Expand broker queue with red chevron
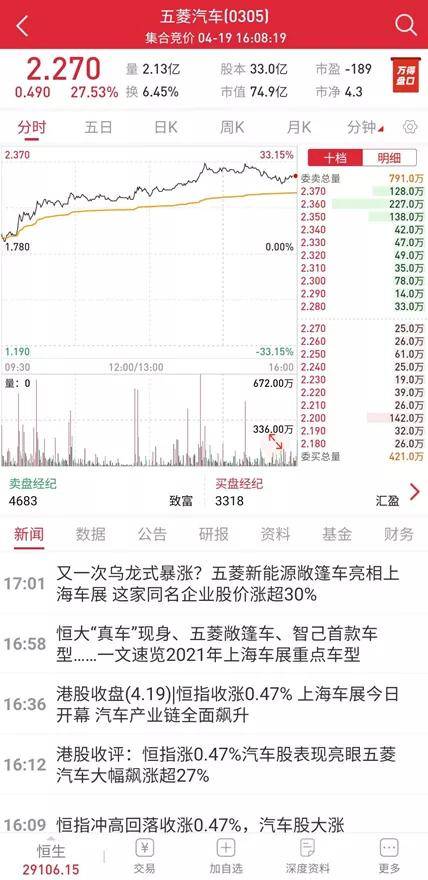This screenshot has height=880, width=428. 415,492
